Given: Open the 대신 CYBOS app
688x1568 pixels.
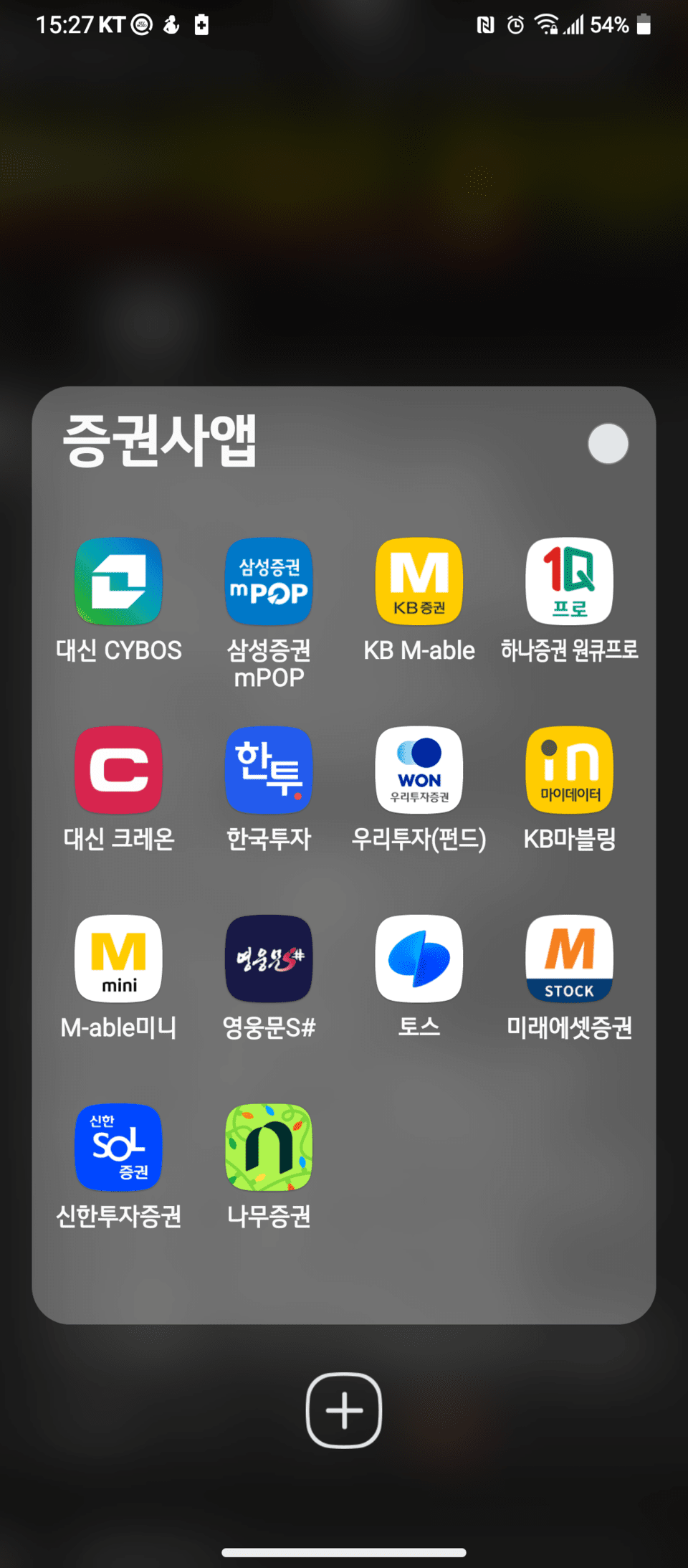Looking at the screenshot, I should 118,582.
